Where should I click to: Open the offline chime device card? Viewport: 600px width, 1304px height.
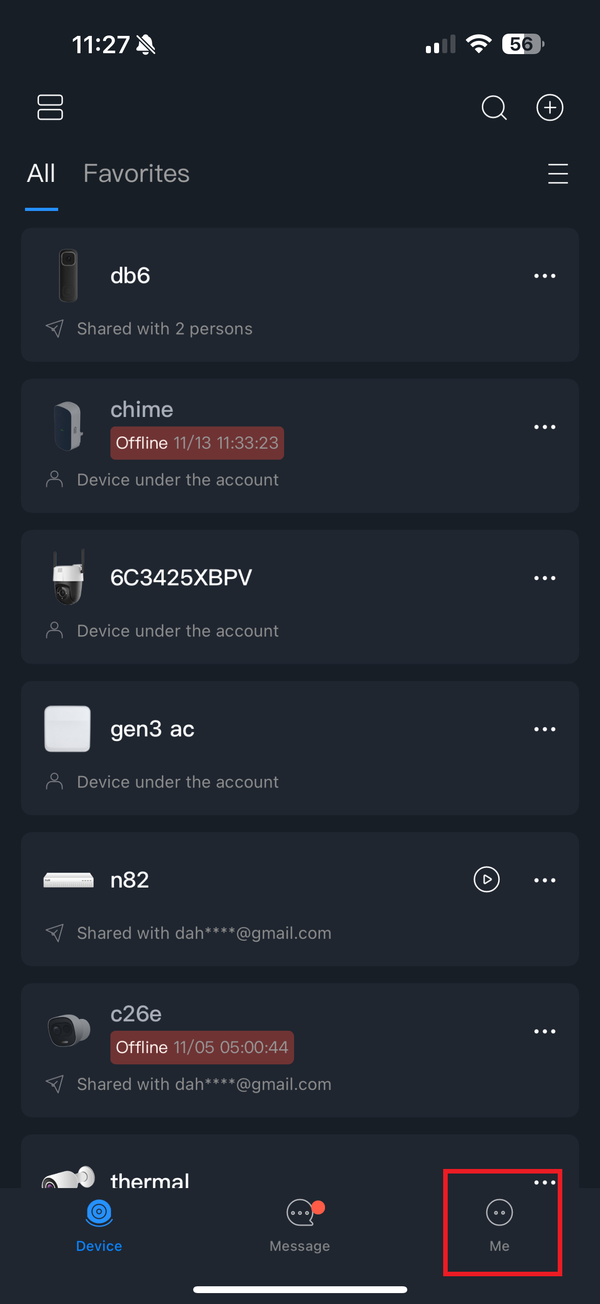coord(280,446)
